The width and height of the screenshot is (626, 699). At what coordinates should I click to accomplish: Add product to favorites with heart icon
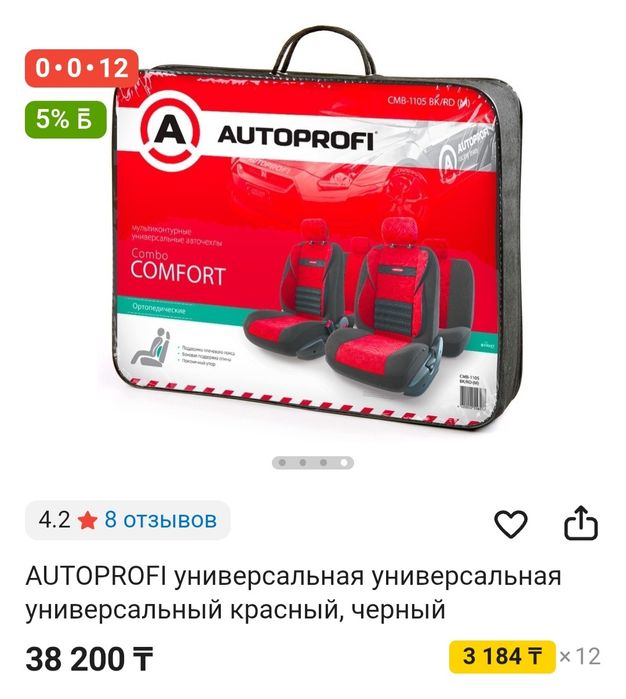pyautogui.click(x=511, y=523)
